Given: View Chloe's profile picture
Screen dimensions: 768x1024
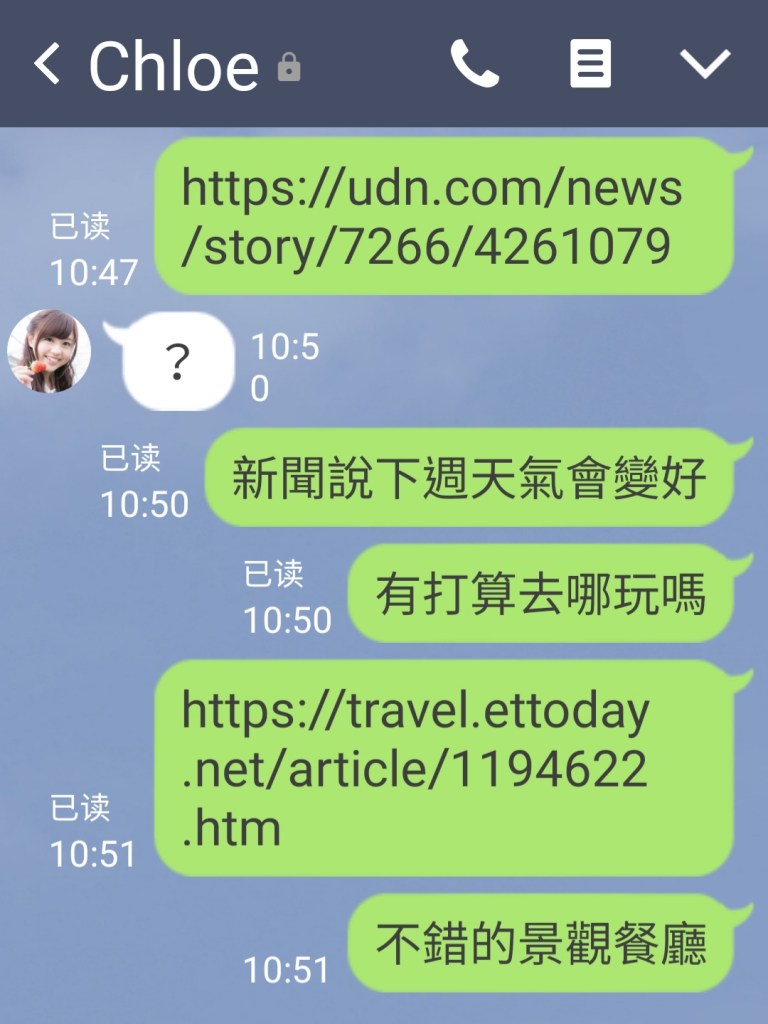Looking at the screenshot, I should (48, 351).
